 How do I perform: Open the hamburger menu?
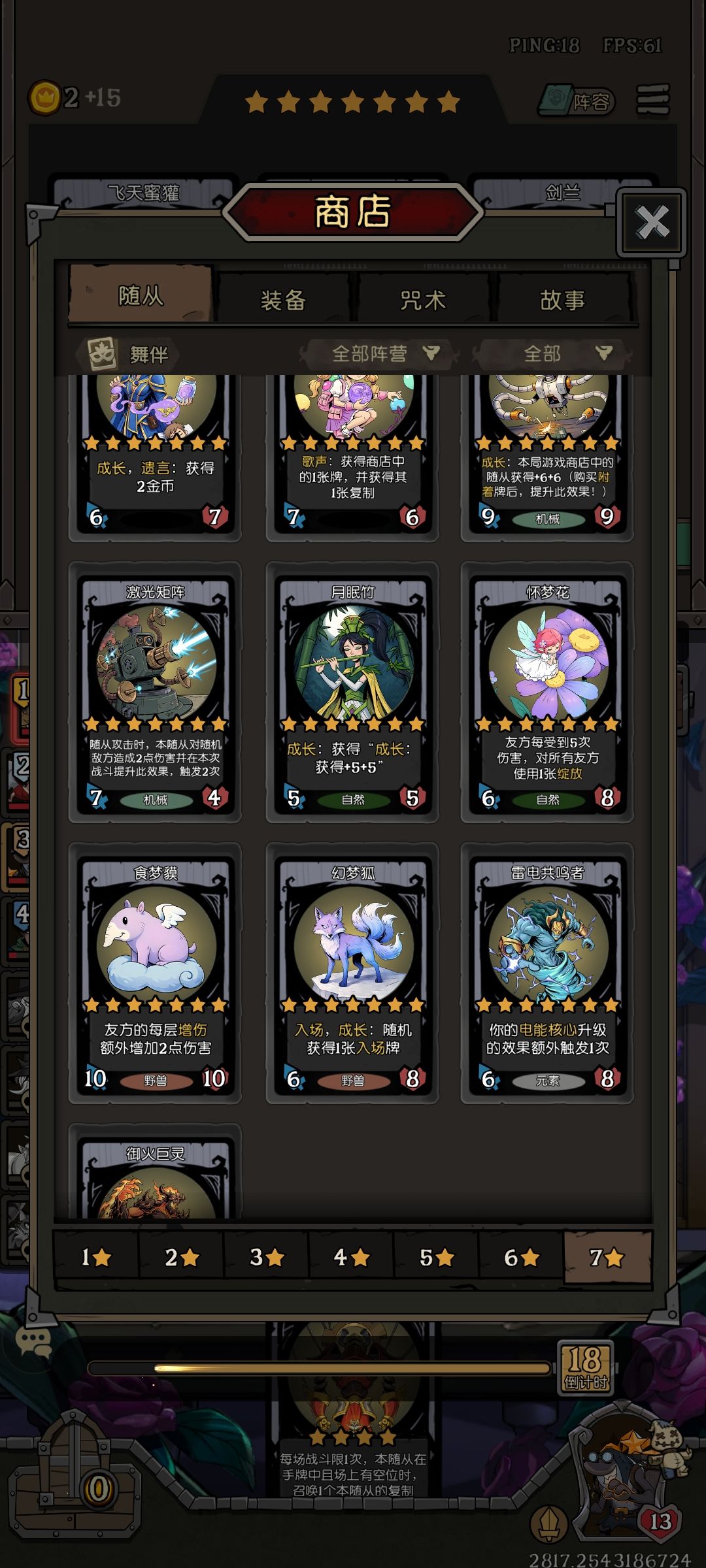click(653, 99)
